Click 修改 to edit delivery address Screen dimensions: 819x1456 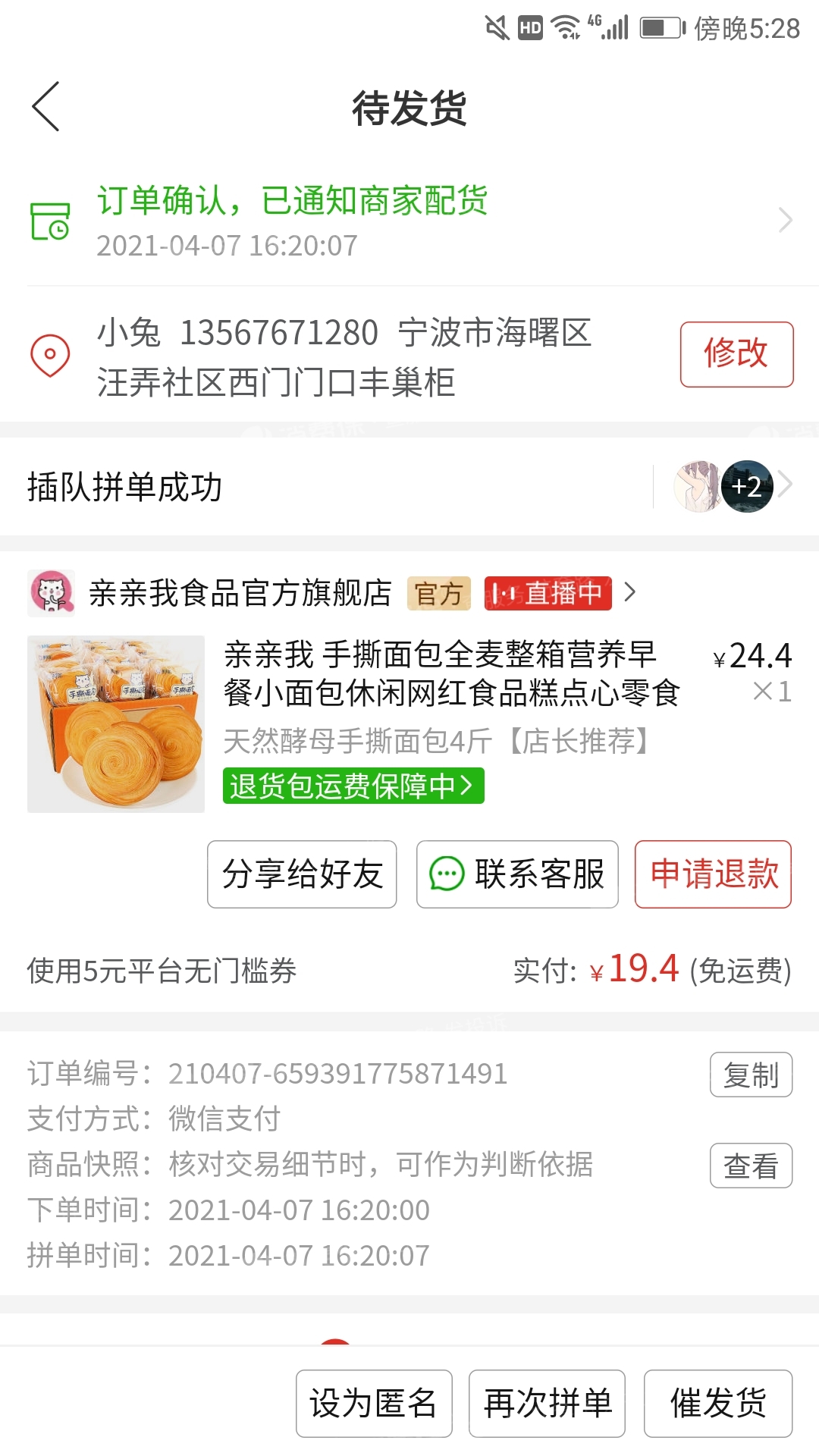(x=736, y=353)
